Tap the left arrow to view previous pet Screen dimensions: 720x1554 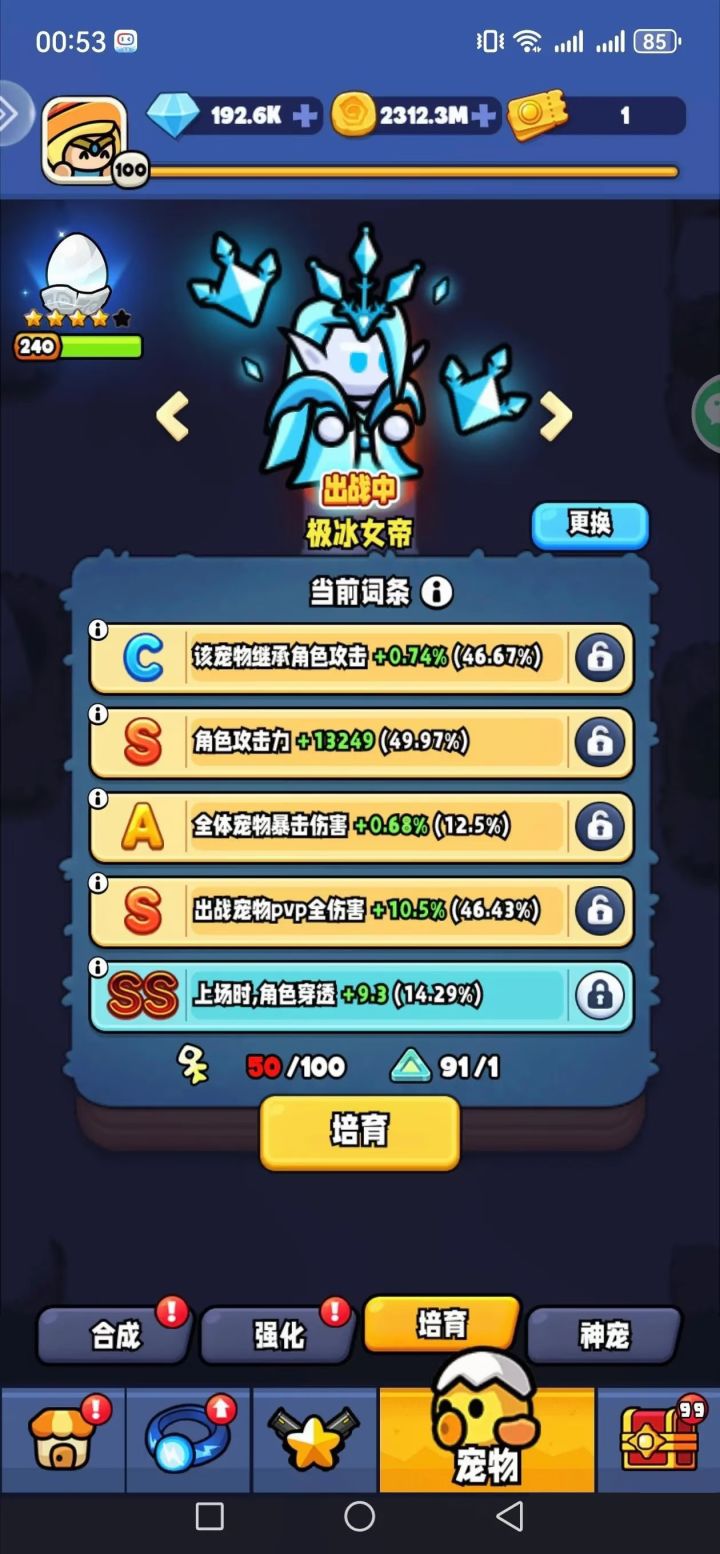pos(172,415)
